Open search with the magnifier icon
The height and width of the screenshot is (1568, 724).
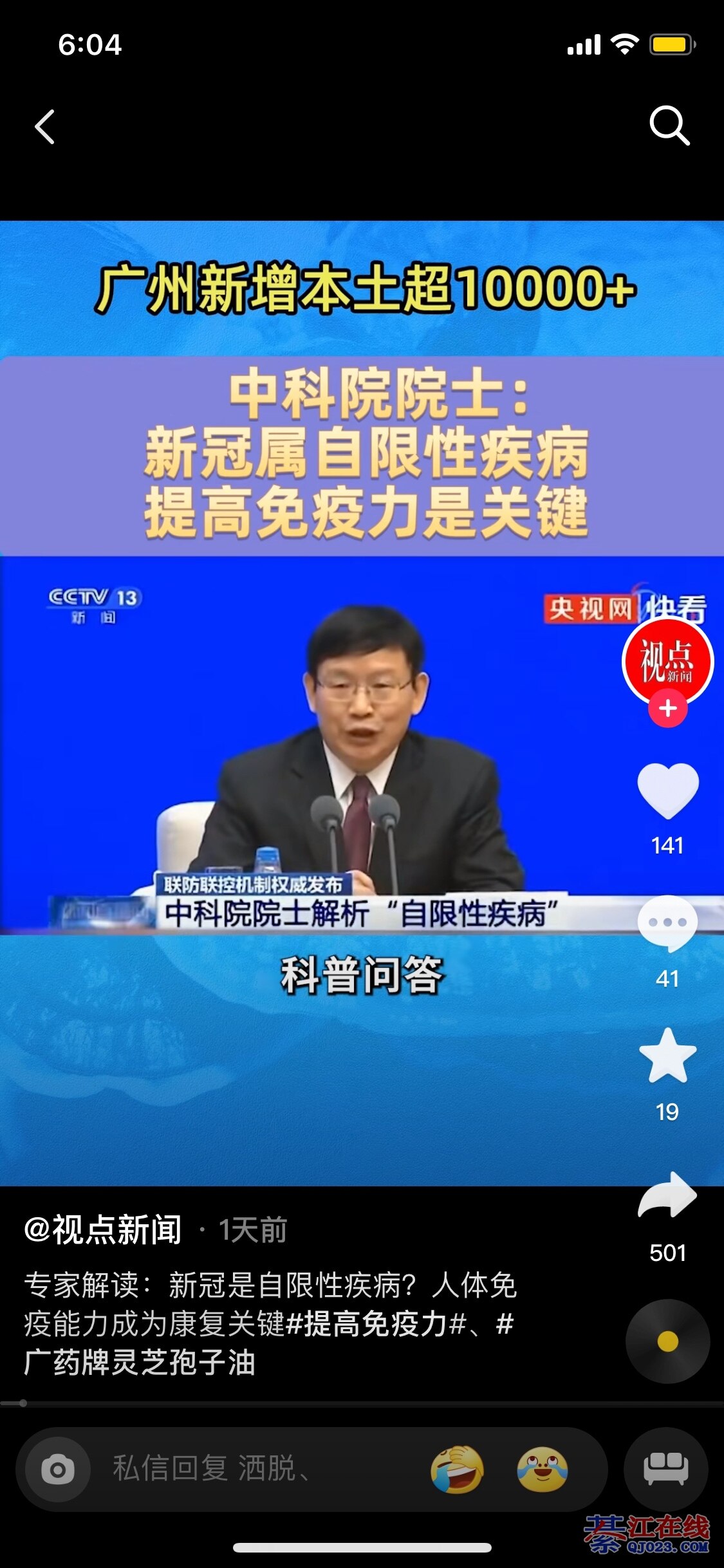[669, 126]
